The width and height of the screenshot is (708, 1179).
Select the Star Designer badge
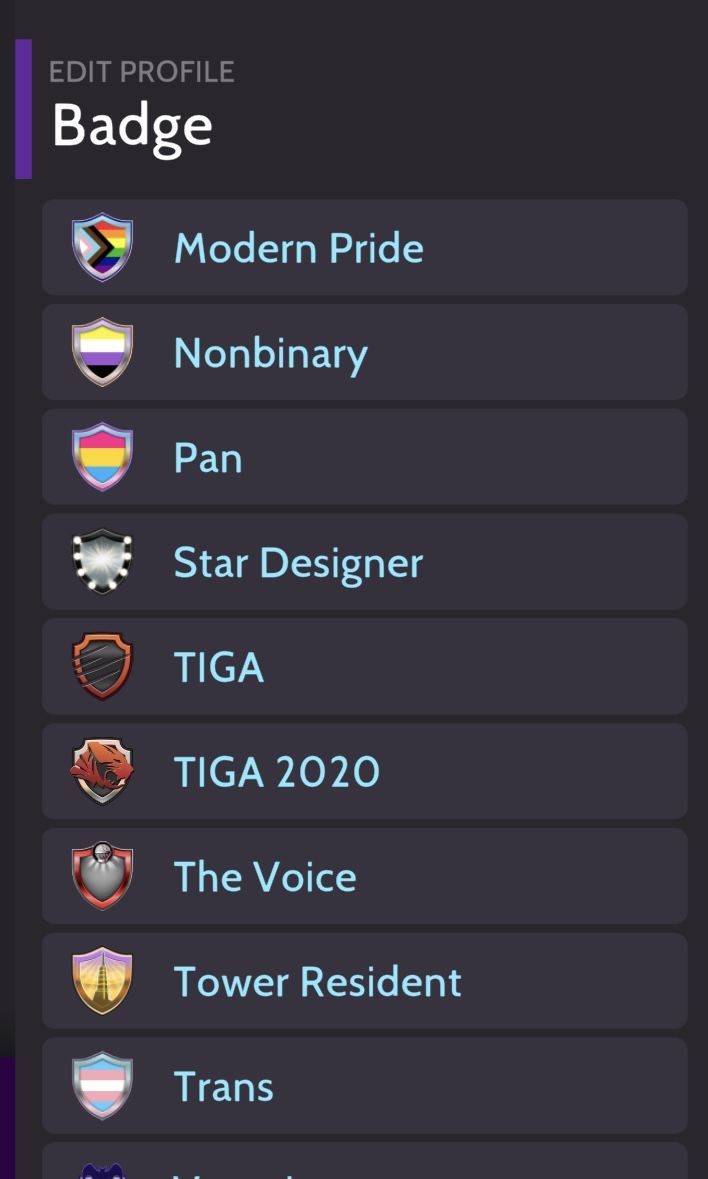(x=365, y=562)
